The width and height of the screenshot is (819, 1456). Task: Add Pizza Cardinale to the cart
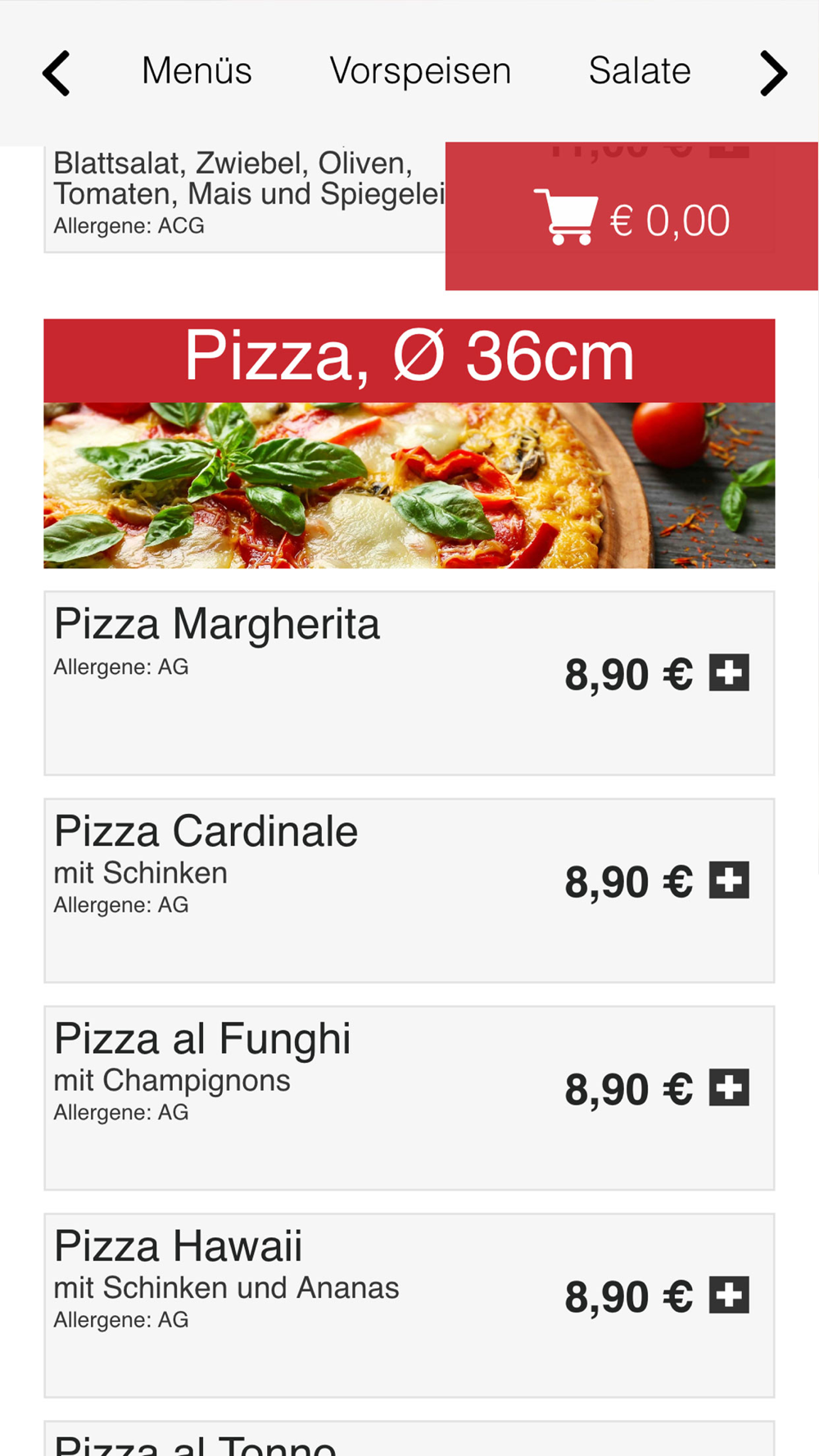(729, 880)
